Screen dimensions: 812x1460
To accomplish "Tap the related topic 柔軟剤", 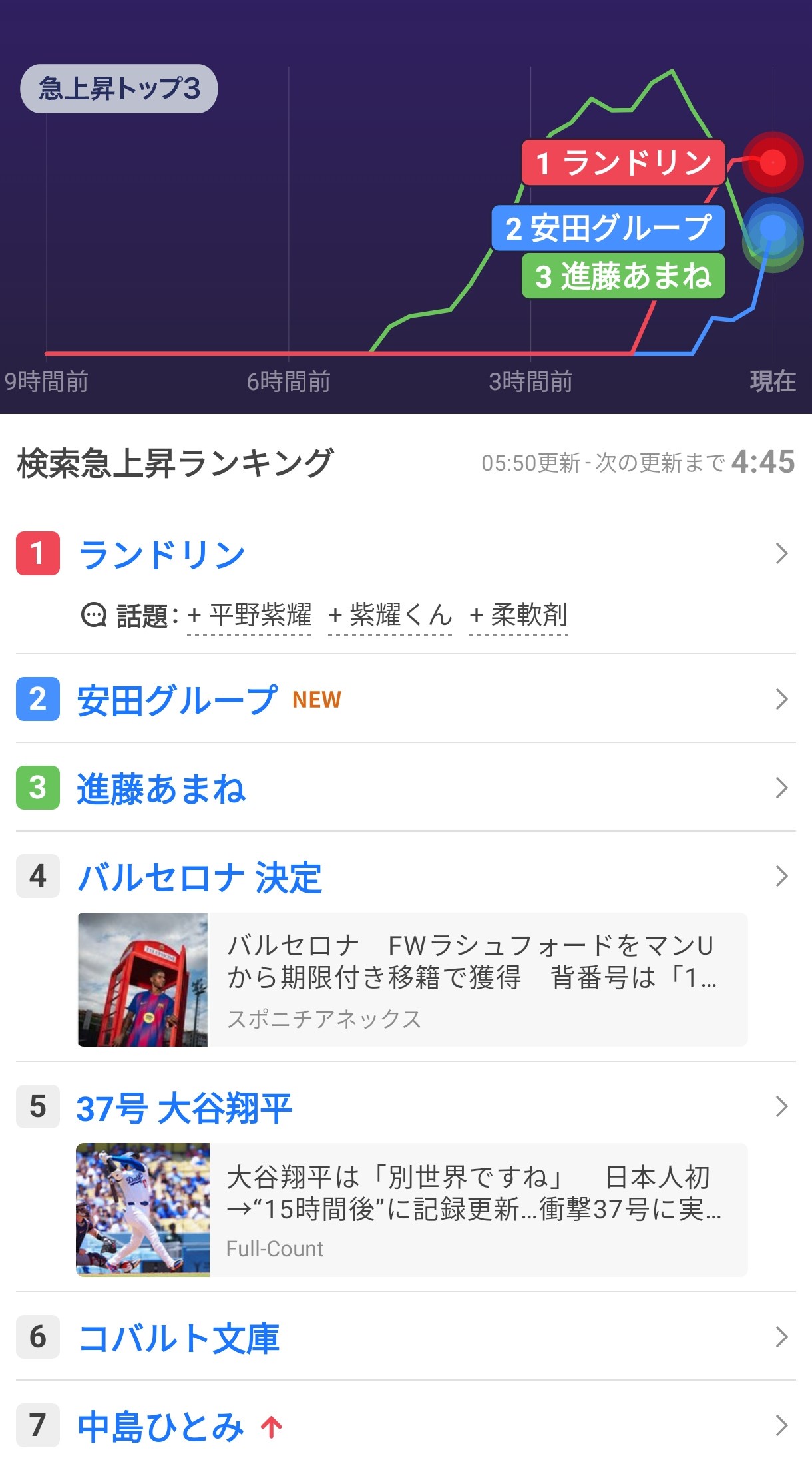I will click(518, 615).
